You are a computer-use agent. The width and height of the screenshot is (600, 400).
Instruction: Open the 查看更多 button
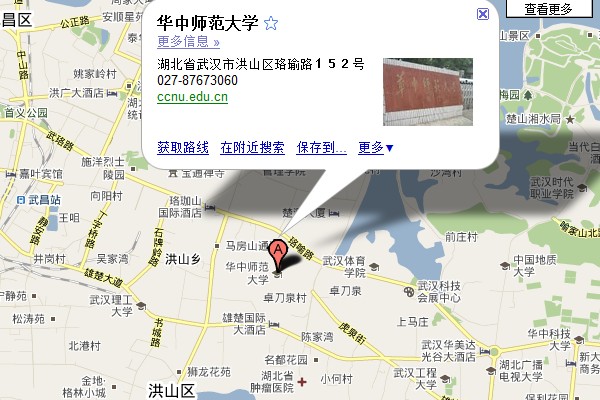(x=548, y=8)
